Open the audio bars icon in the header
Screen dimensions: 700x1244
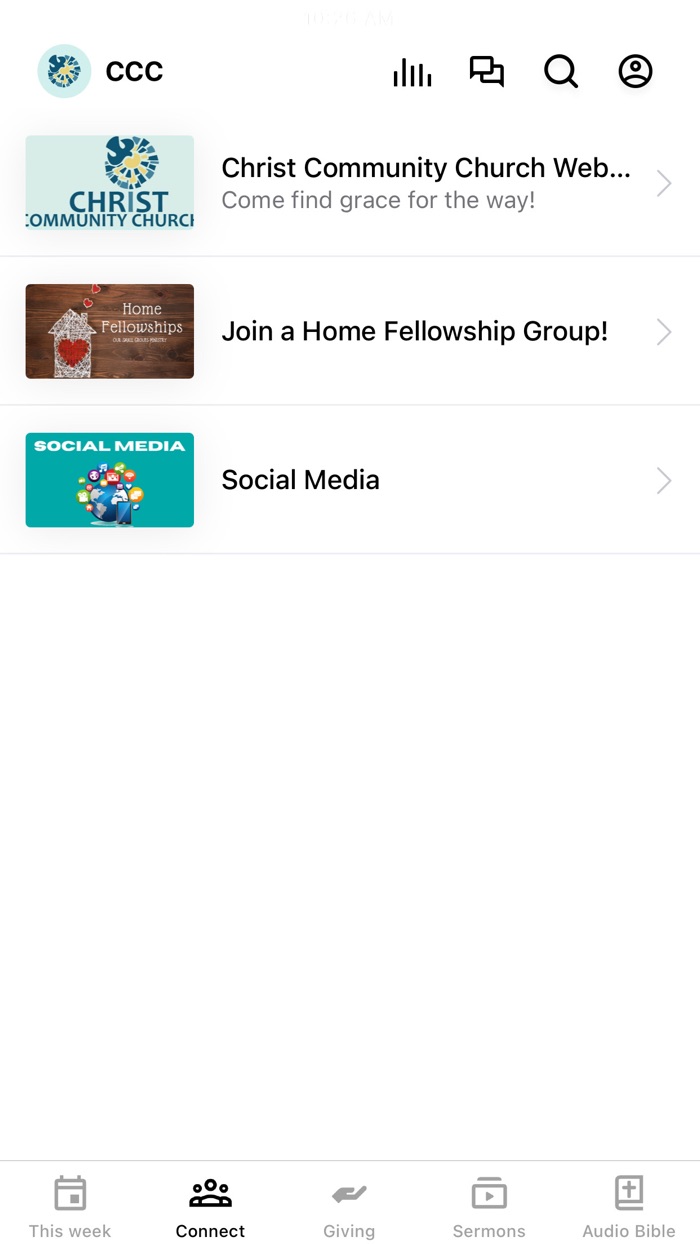point(412,72)
